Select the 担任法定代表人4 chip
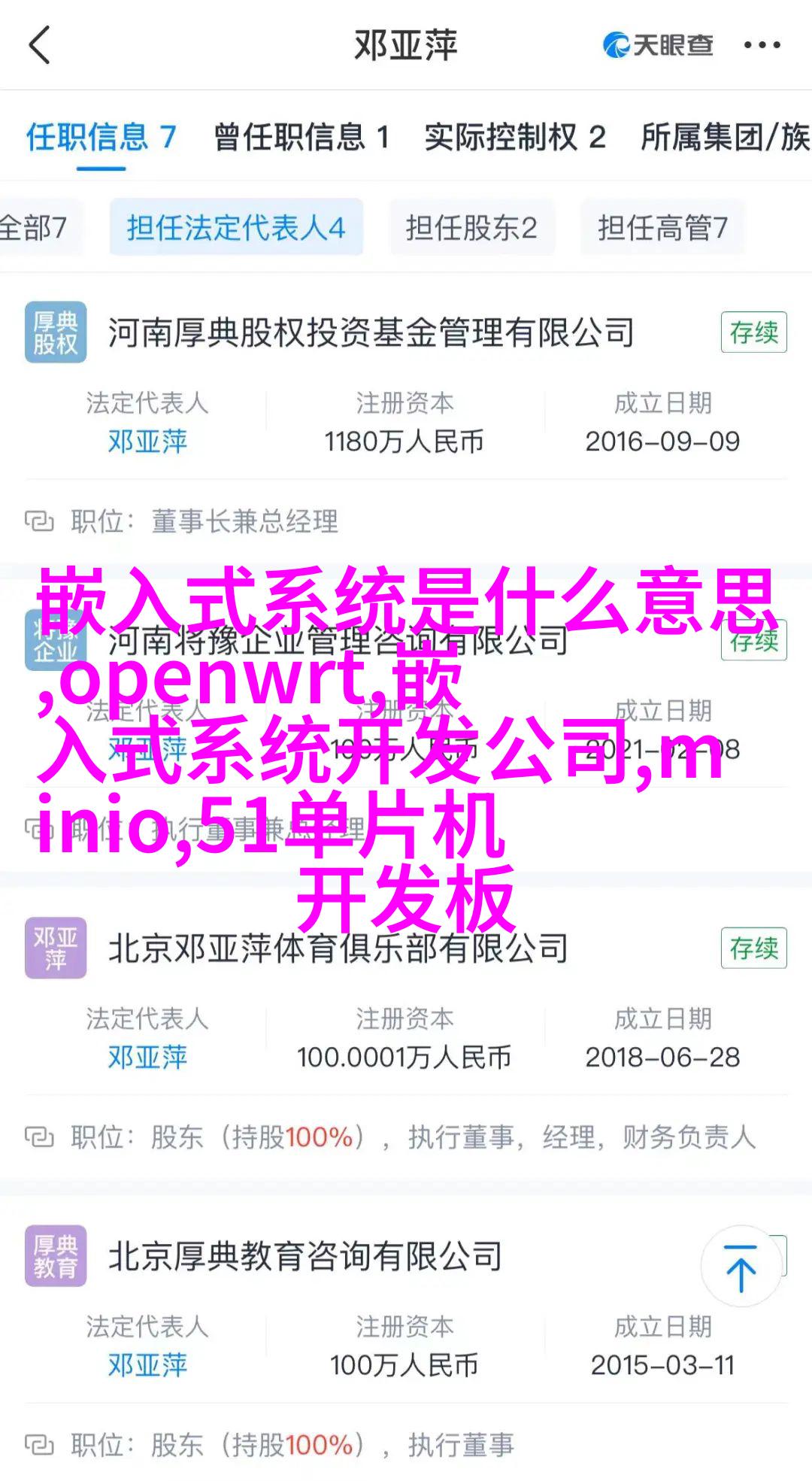 point(236,228)
